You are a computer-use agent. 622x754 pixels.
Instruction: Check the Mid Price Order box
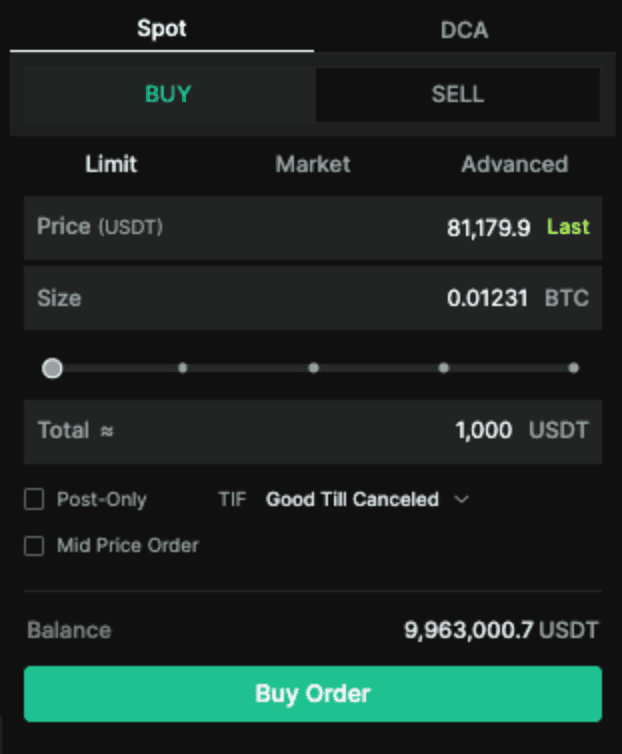[x=34, y=546]
